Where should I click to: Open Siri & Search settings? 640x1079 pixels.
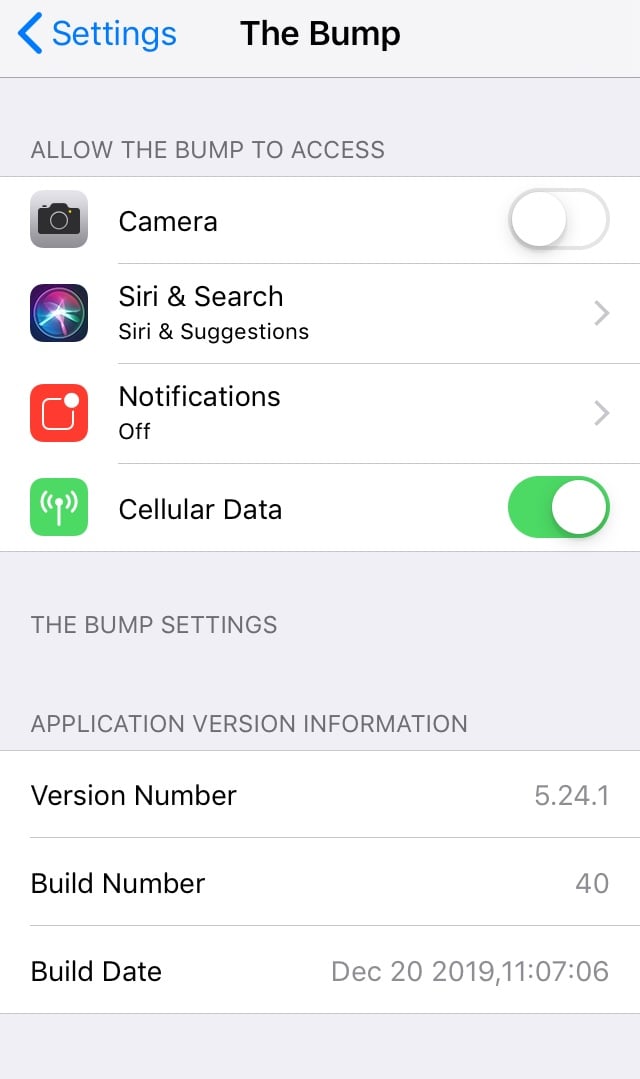pyautogui.click(x=330, y=312)
